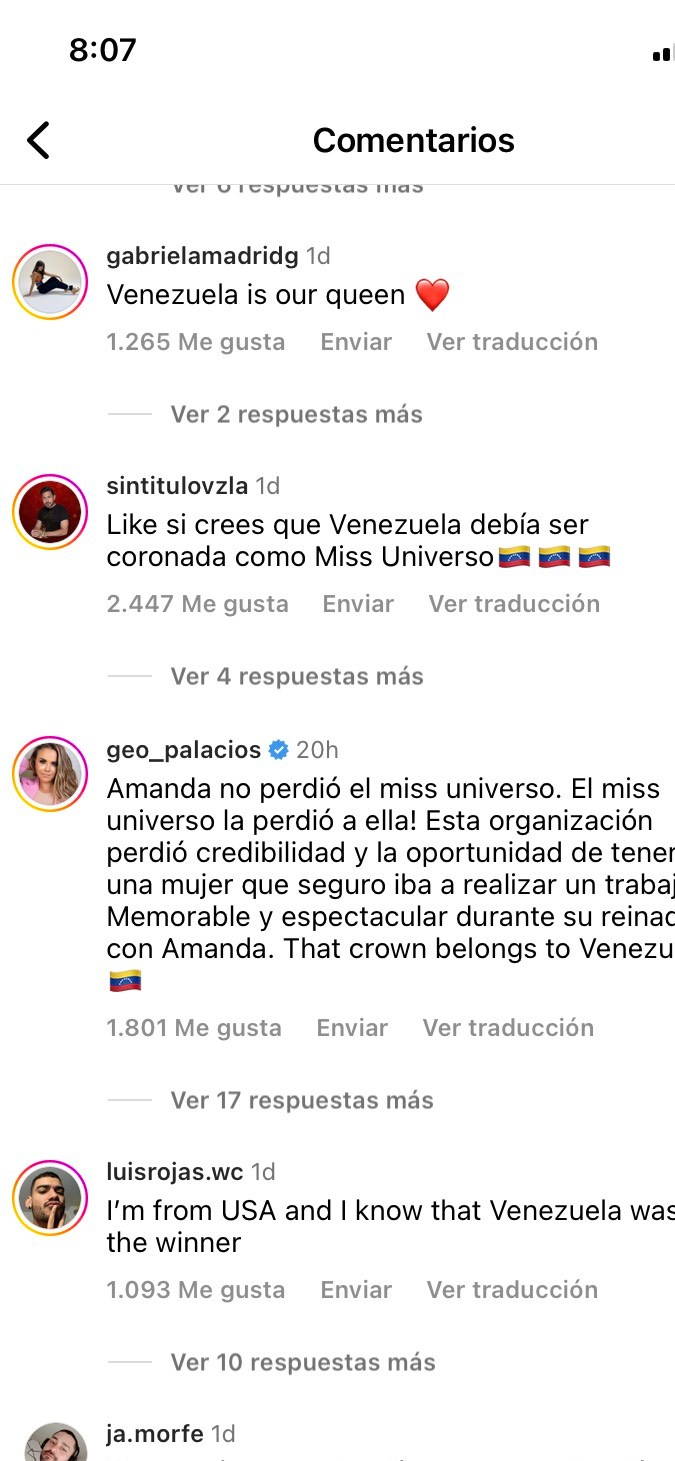View 1.801 Me gusta on geo_palacios's comment
This screenshot has height=1461, width=675.
click(x=194, y=1028)
